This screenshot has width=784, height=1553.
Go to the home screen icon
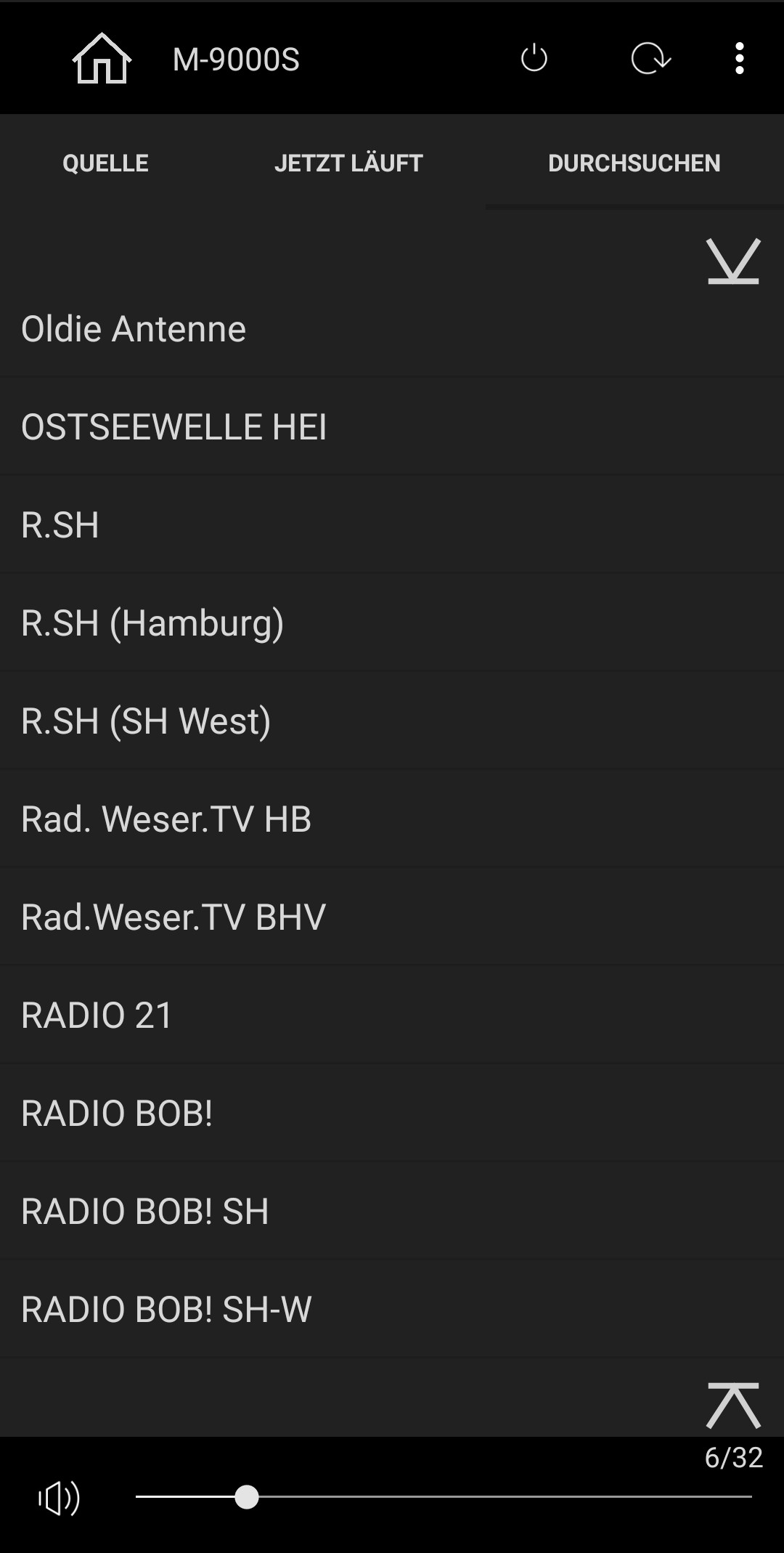click(102, 59)
